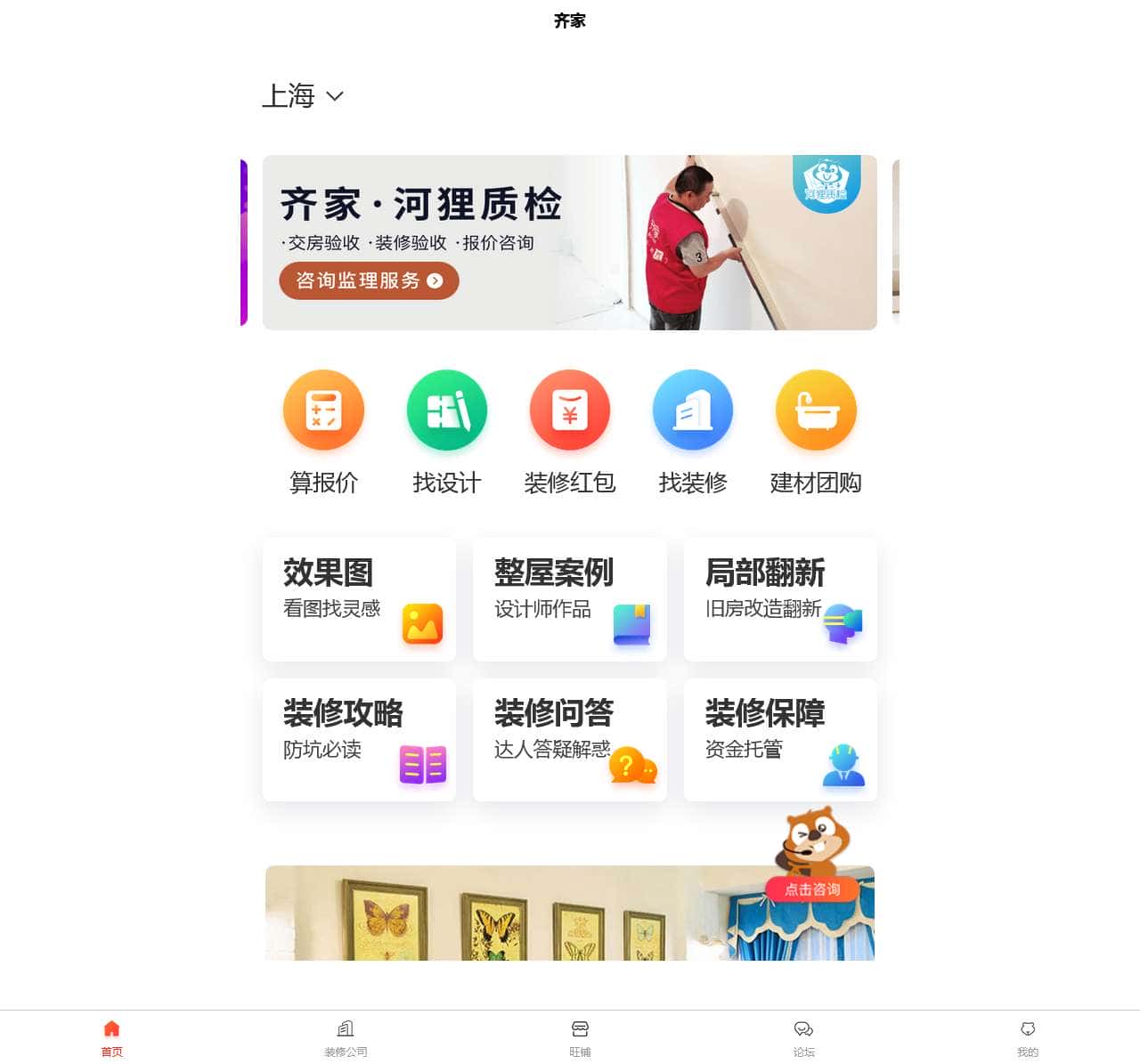This screenshot has width=1140, height=1064.
Task: Open 装修问答 Q&A card
Action: pyautogui.click(x=569, y=740)
